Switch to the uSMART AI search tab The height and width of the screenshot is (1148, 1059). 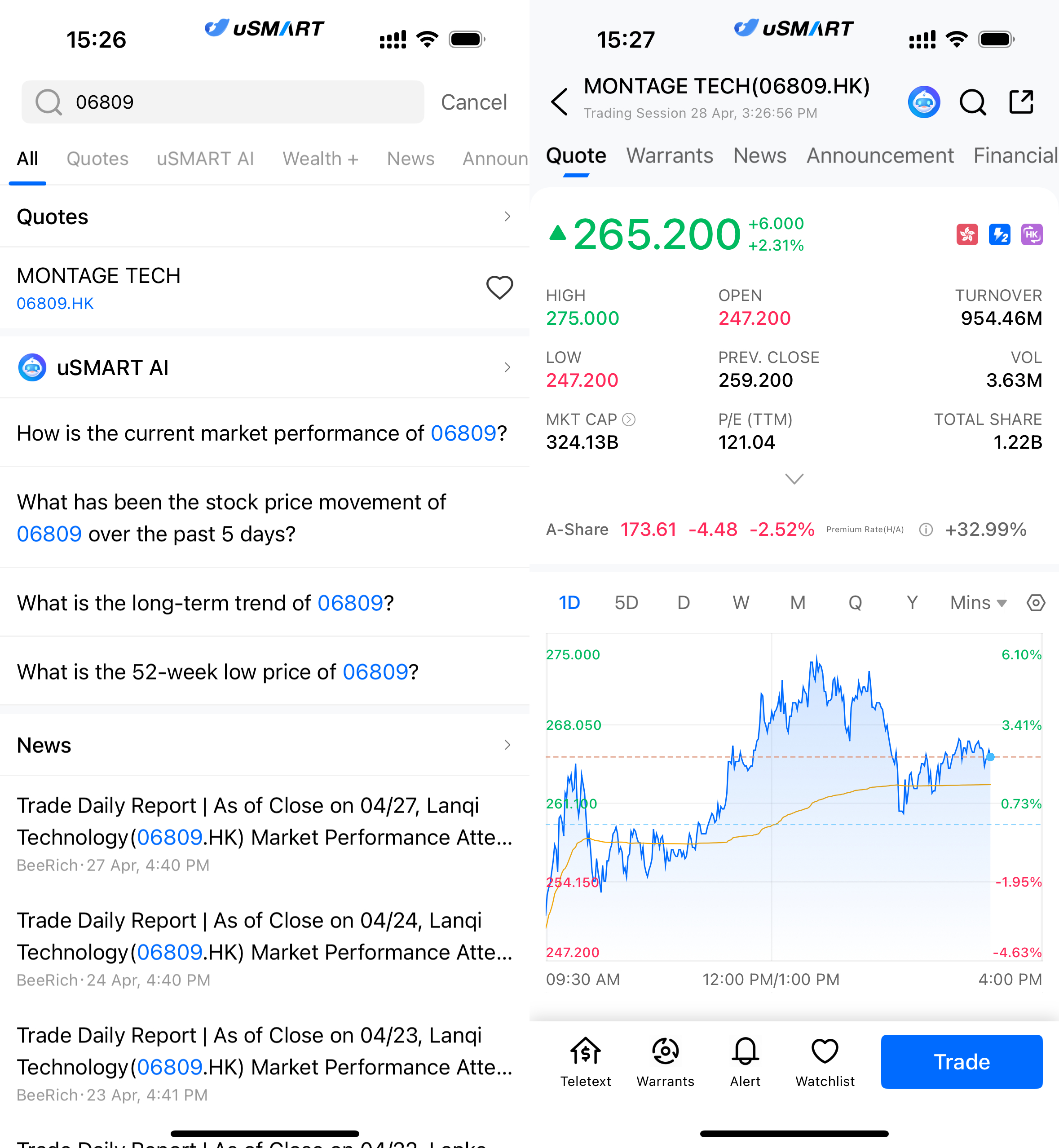[205, 159]
